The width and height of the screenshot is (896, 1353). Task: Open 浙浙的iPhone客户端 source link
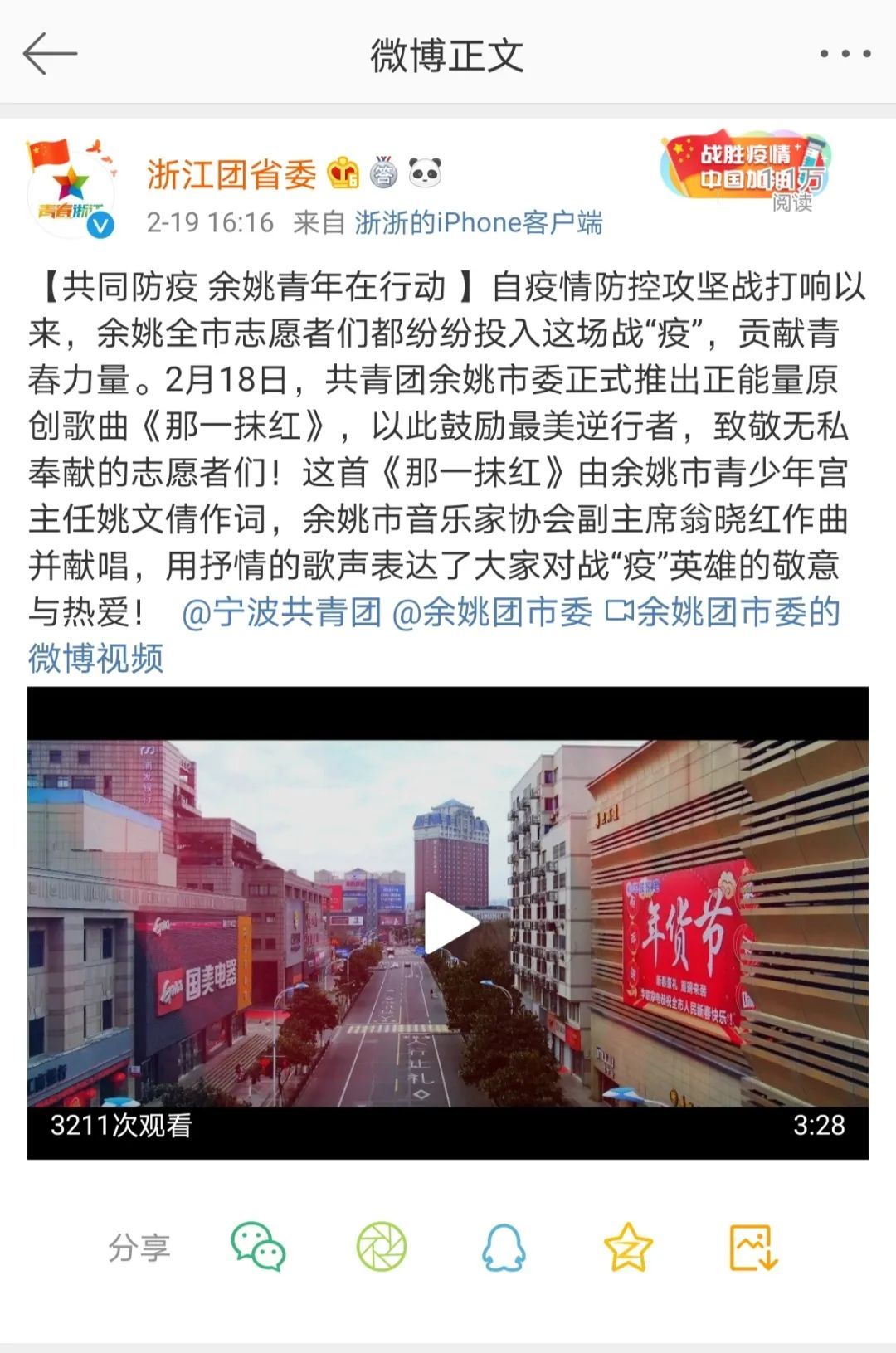point(479,222)
